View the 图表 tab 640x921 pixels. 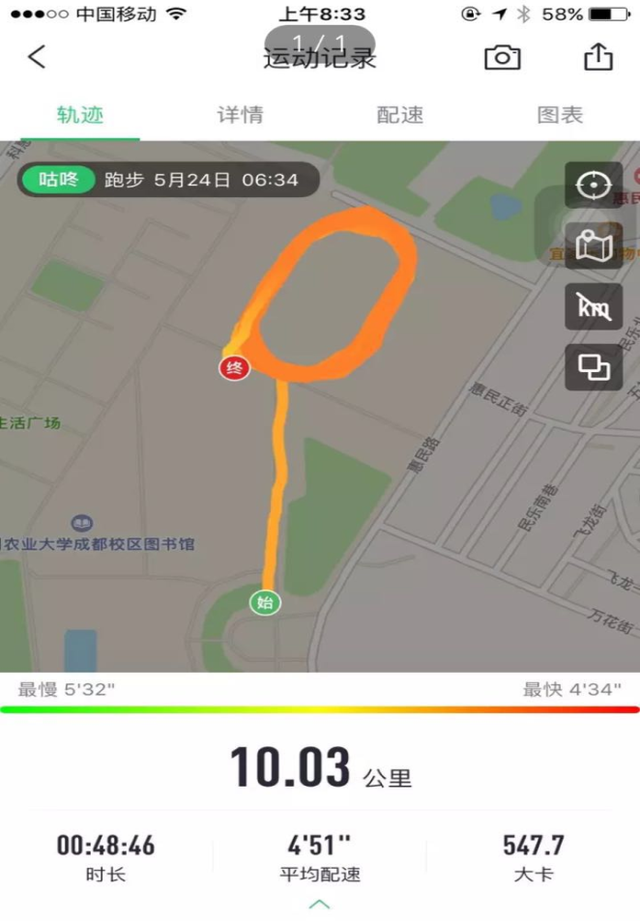560,115
